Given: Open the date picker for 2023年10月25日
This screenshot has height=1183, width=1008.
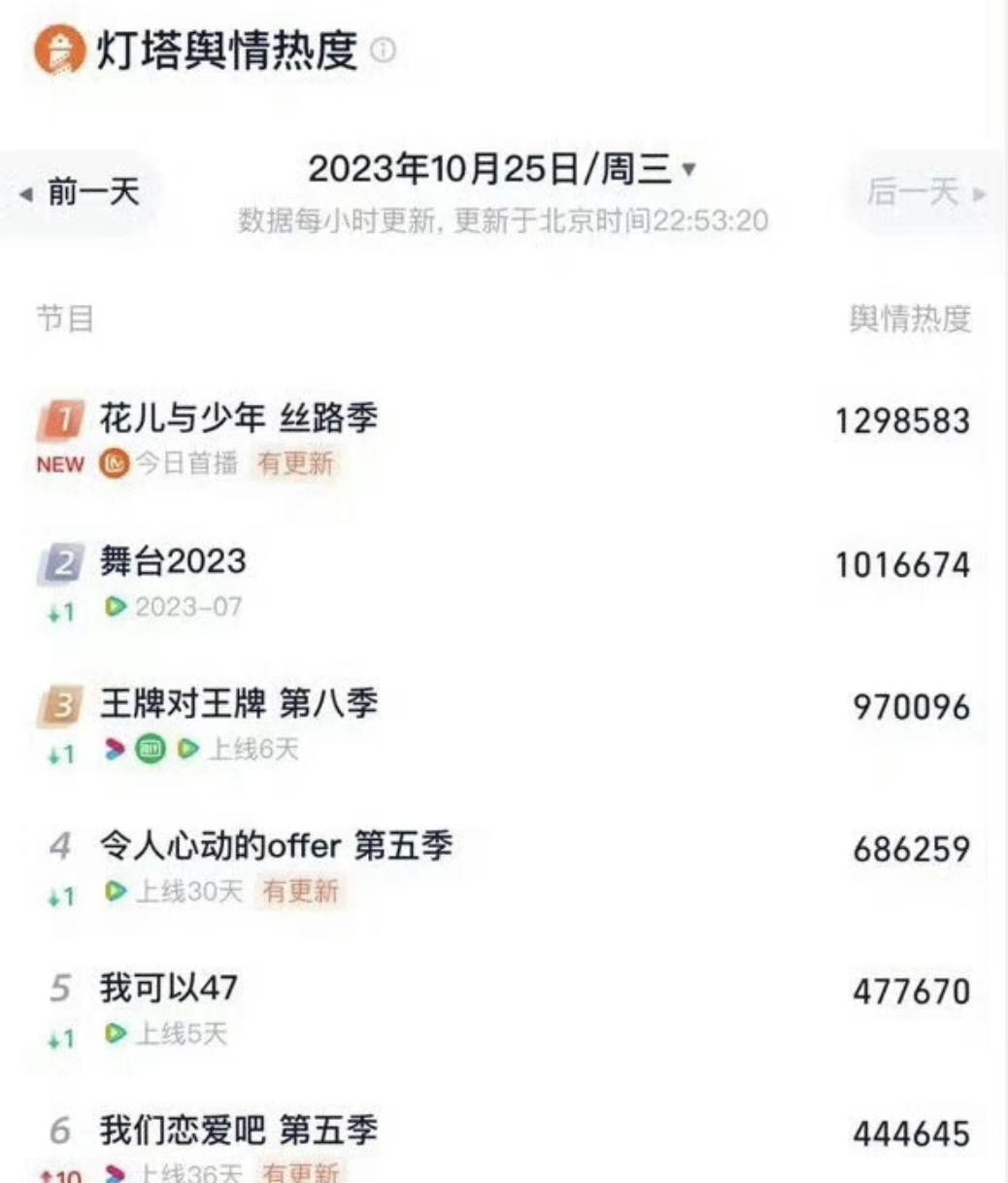Looking at the screenshot, I should click(502, 171).
